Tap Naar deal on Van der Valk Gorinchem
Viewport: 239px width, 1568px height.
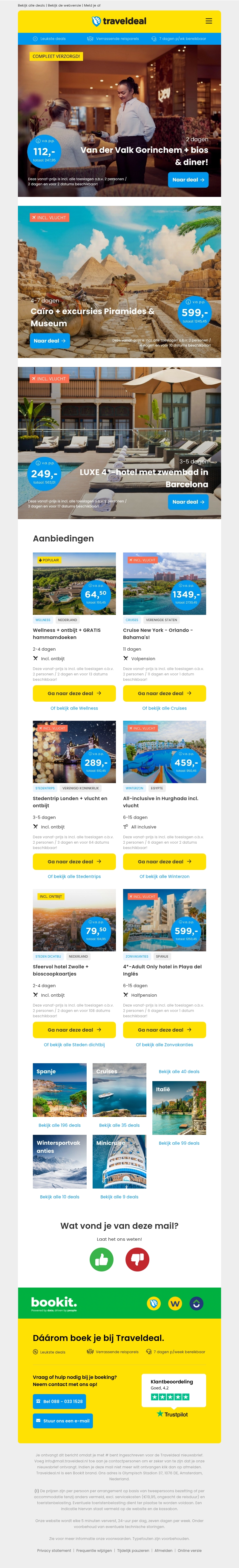click(189, 180)
